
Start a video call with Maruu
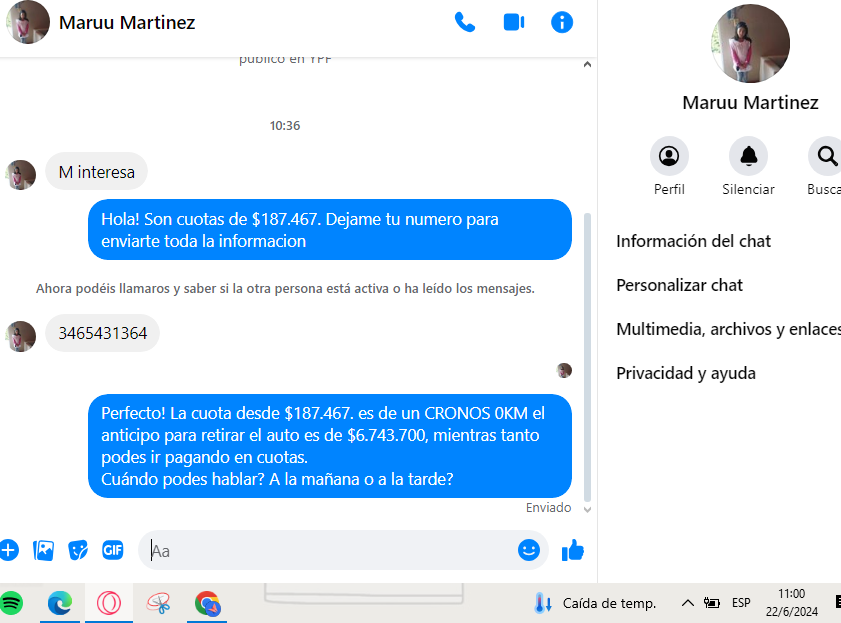(514, 22)
